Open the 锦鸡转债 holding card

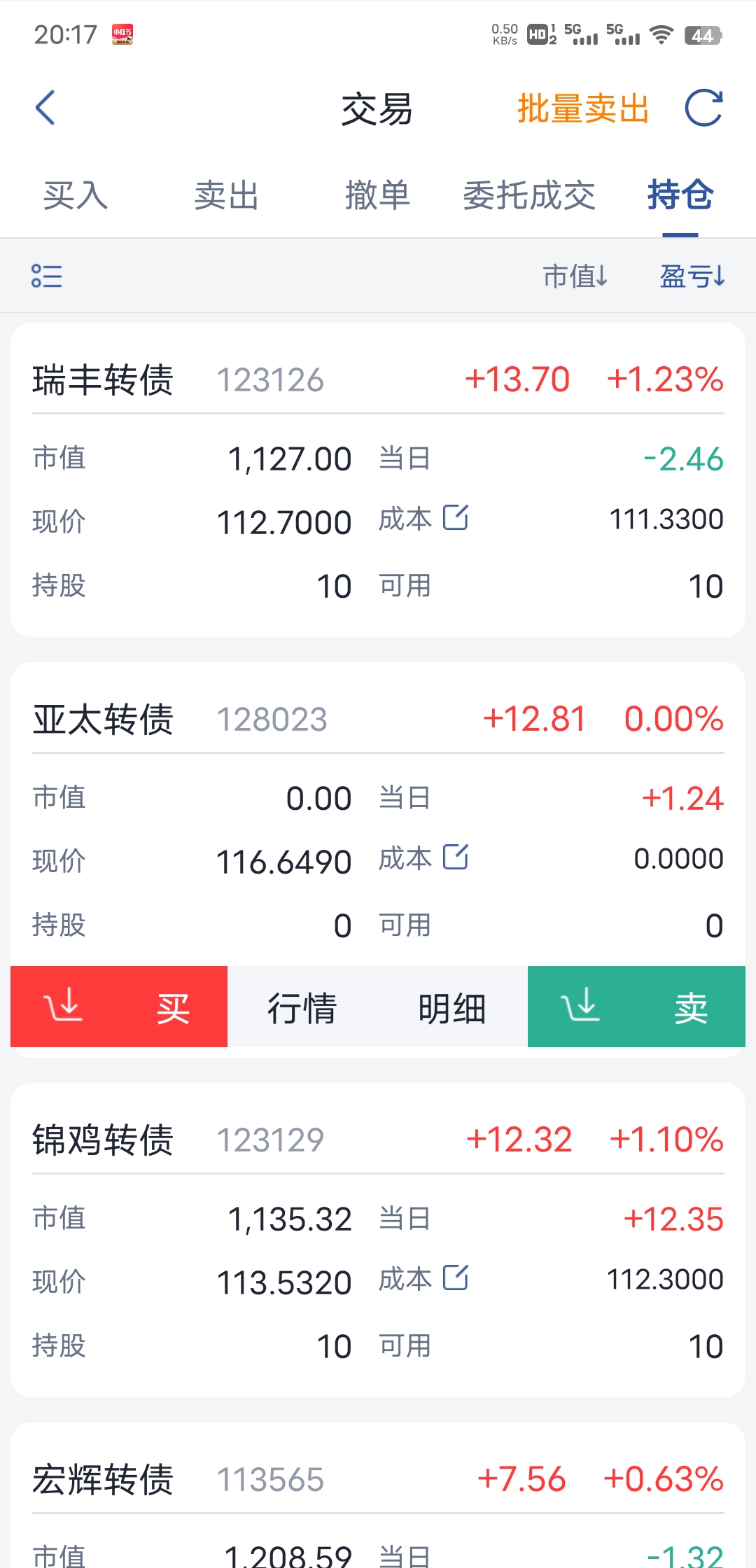378,1240
